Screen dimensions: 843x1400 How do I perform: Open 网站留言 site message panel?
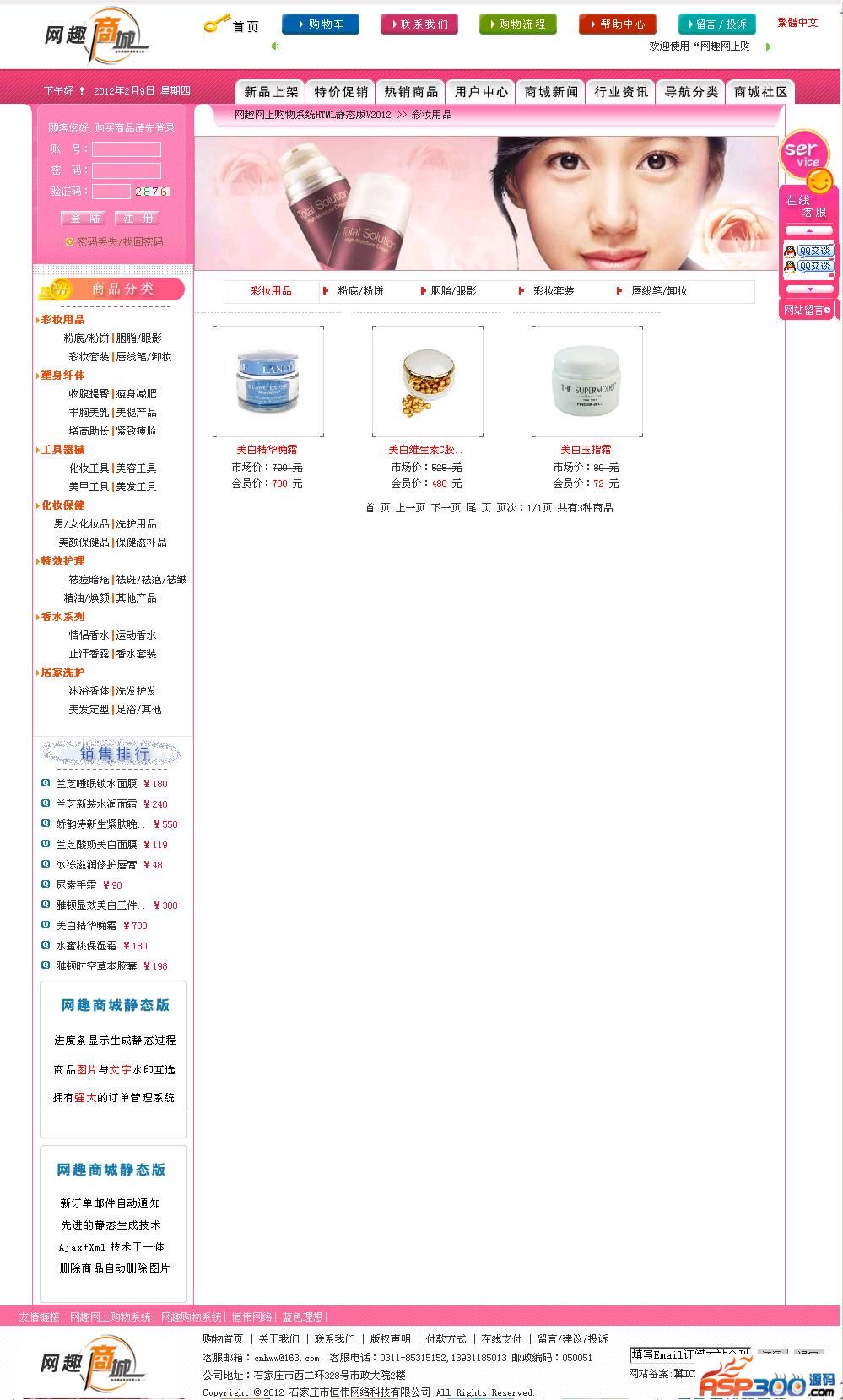(x=807, y=311)
